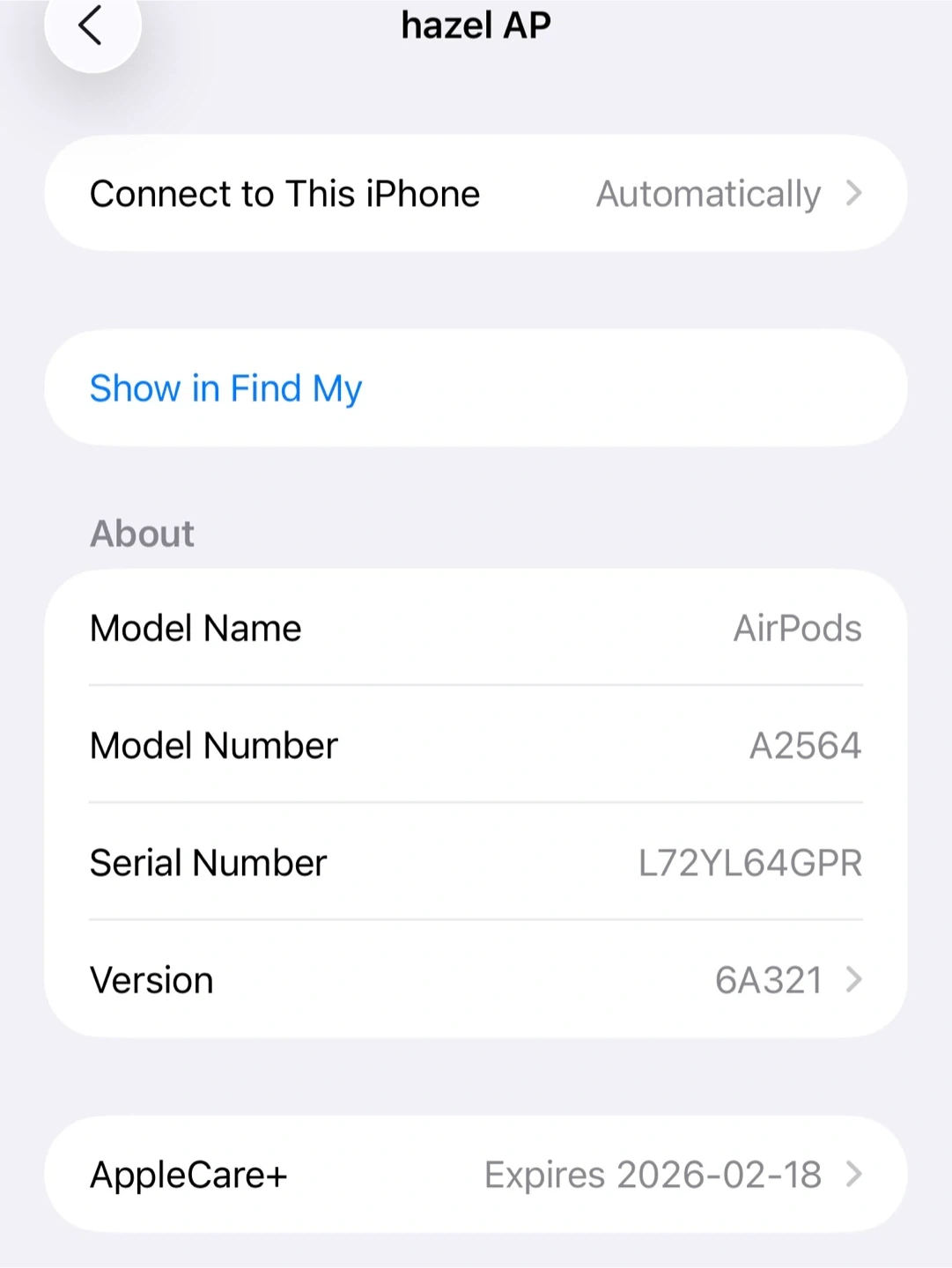This screenshot has width=952, height=1268.
Task: Open Connect to This iPhone setting
Action: (x=476, y=194)
